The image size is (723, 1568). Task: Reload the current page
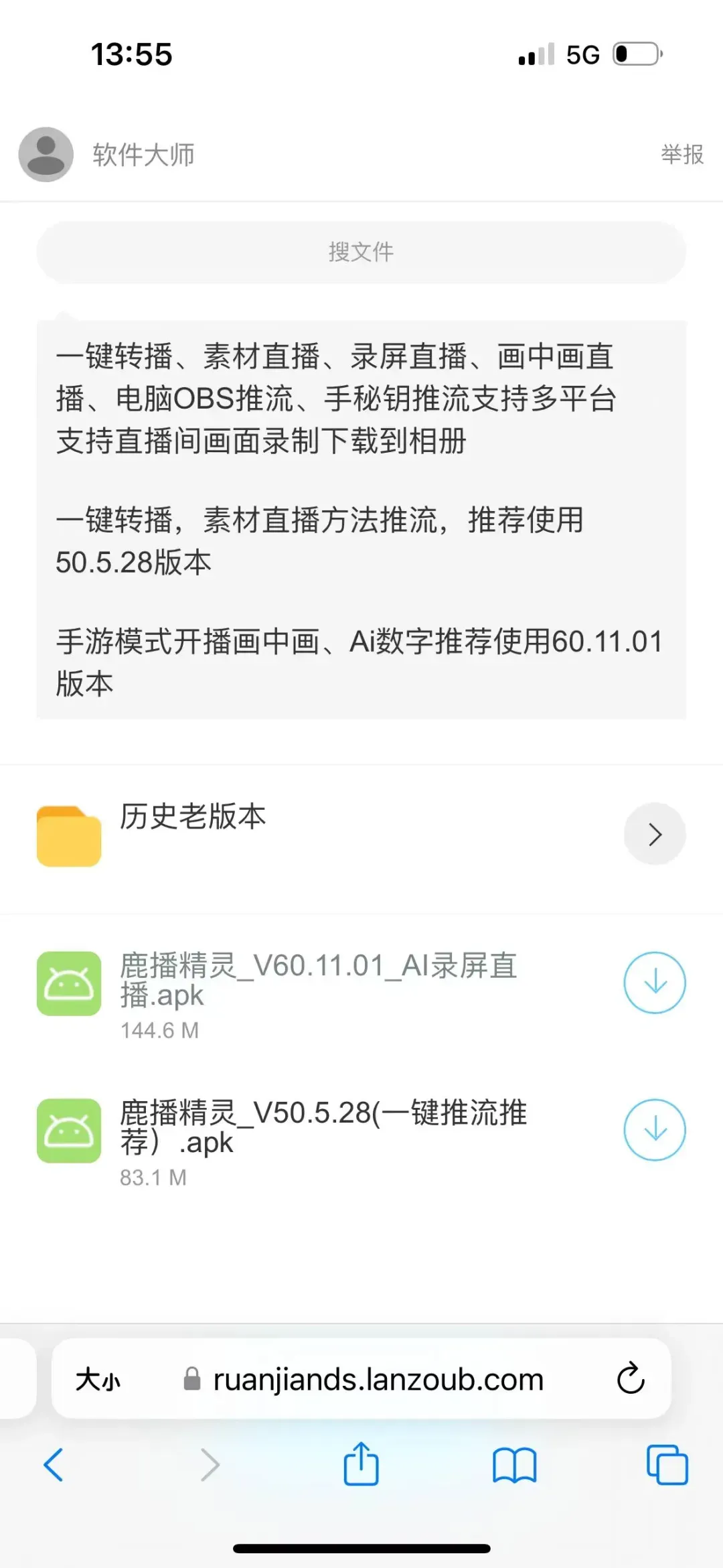(631, 1378)
